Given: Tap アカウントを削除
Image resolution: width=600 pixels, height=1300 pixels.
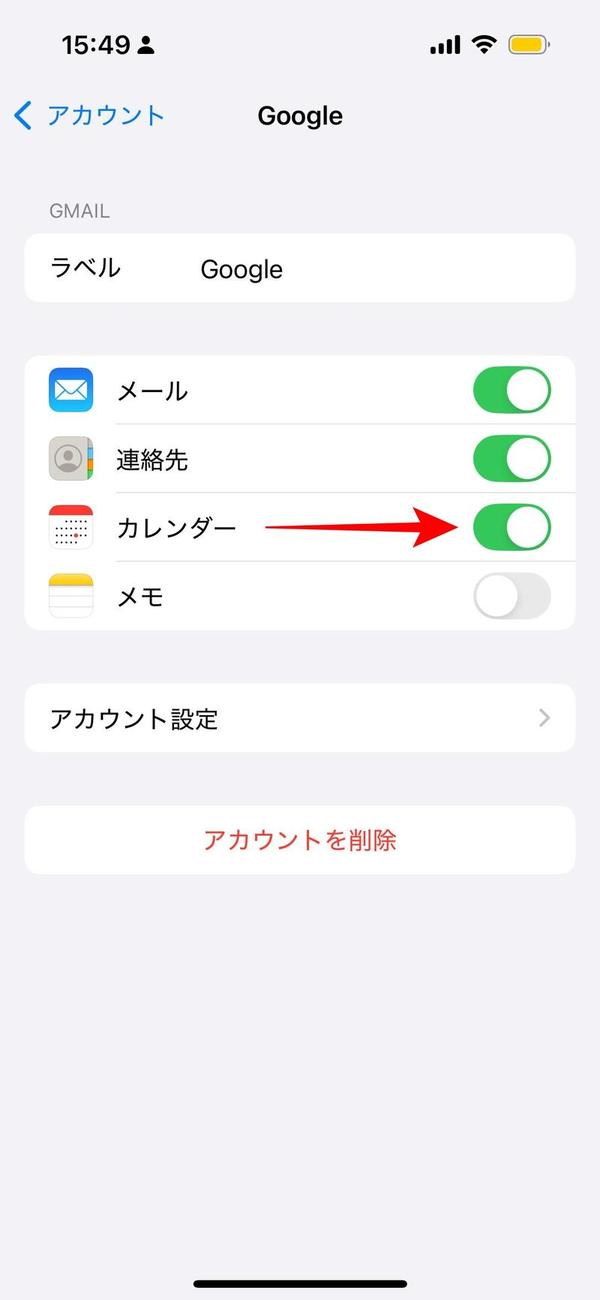Looking at the screenshot, I should (x=300, y=840).
